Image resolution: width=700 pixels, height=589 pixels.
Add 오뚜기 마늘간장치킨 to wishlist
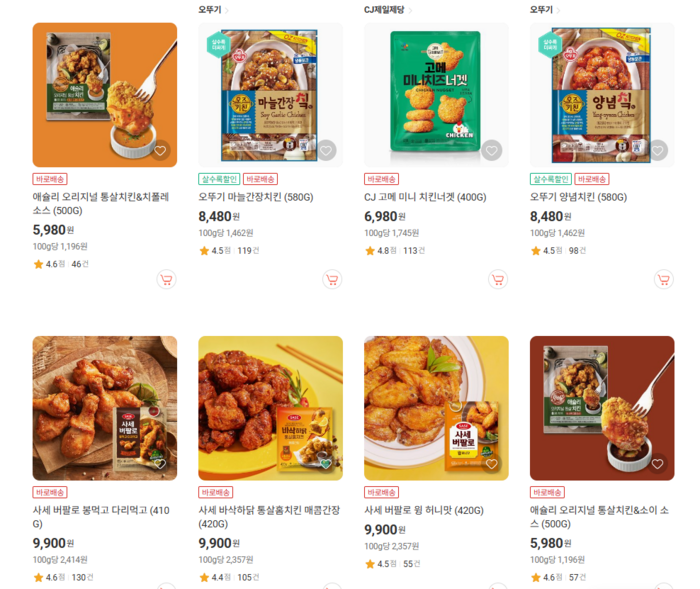point(325,151)
